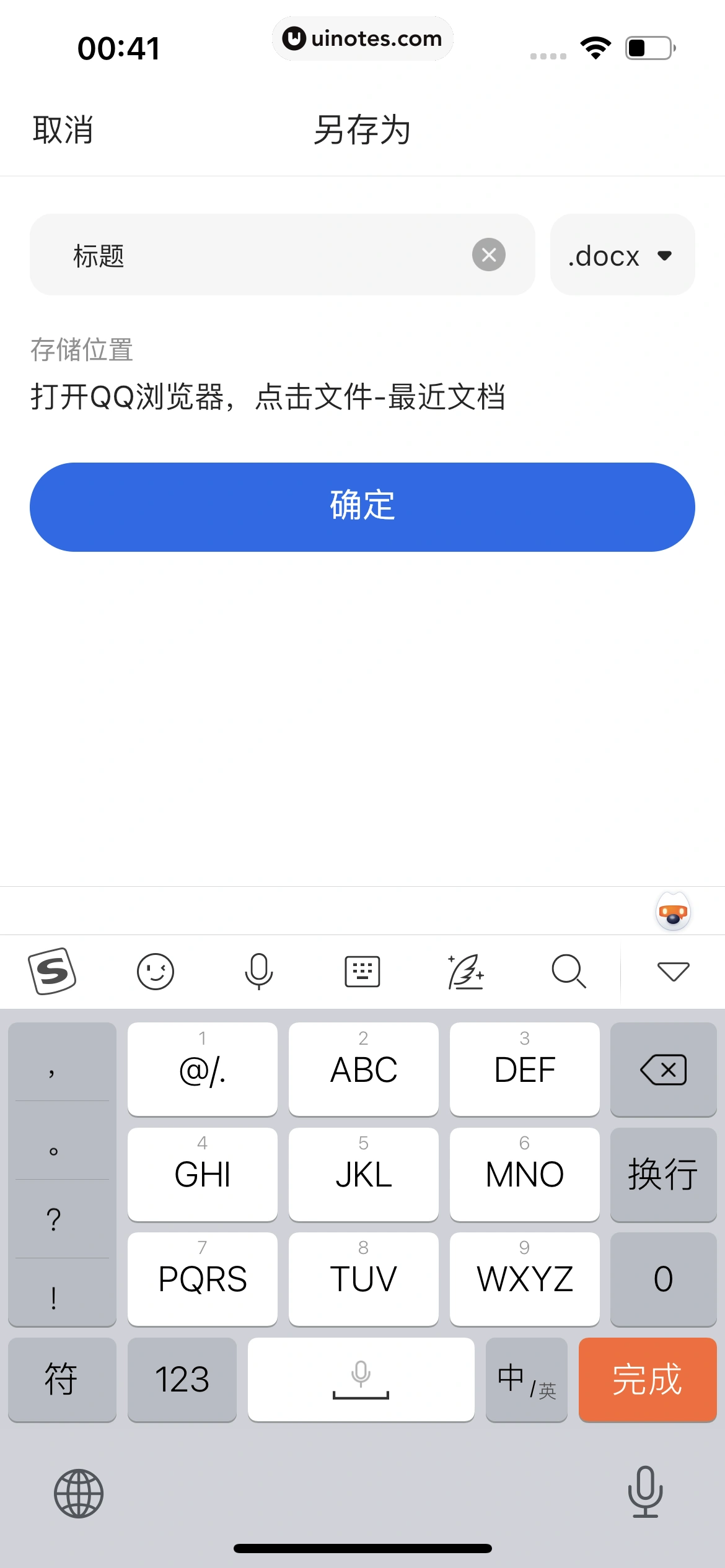
Task: Start voice input from keyboard toolbar
Action: (258, 971)
